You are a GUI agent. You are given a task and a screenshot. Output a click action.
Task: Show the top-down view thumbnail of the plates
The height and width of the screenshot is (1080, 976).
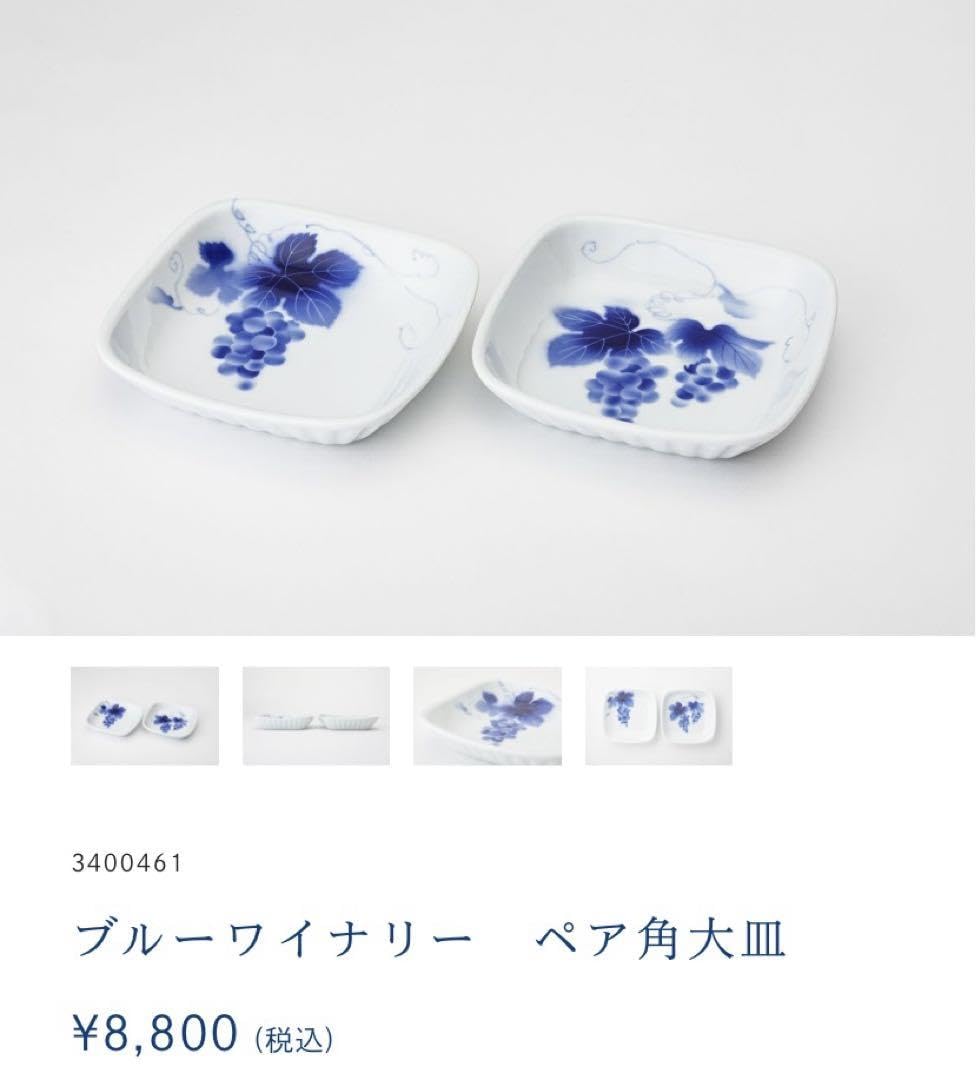tap(658, 716)
